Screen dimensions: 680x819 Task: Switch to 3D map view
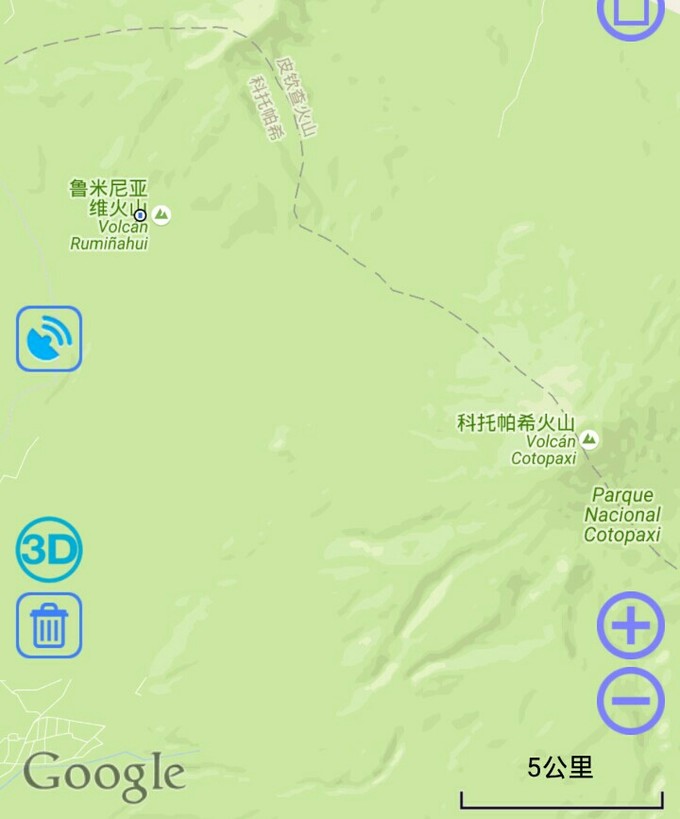point(49,550)
